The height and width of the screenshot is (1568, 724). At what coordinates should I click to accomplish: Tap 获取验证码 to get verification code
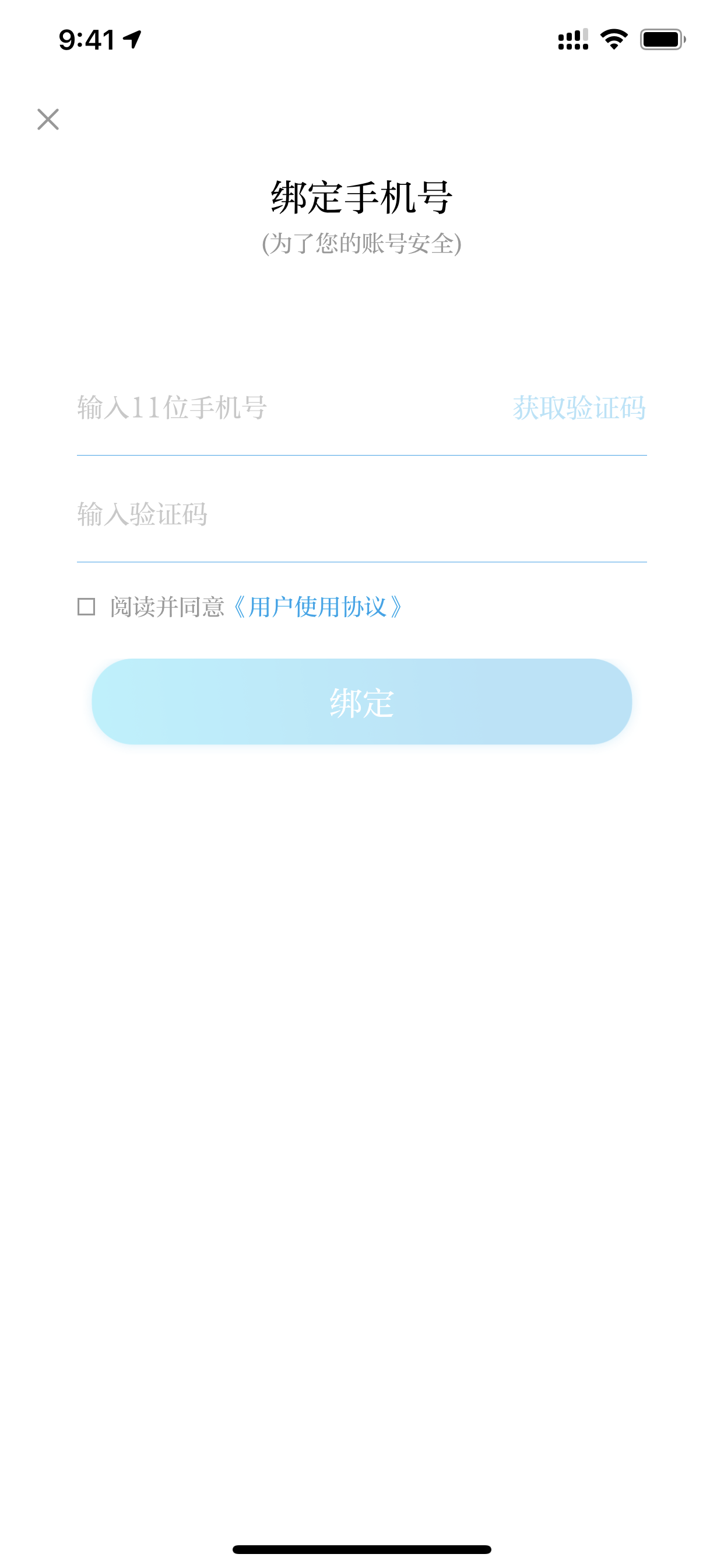[x=579, y=408]
